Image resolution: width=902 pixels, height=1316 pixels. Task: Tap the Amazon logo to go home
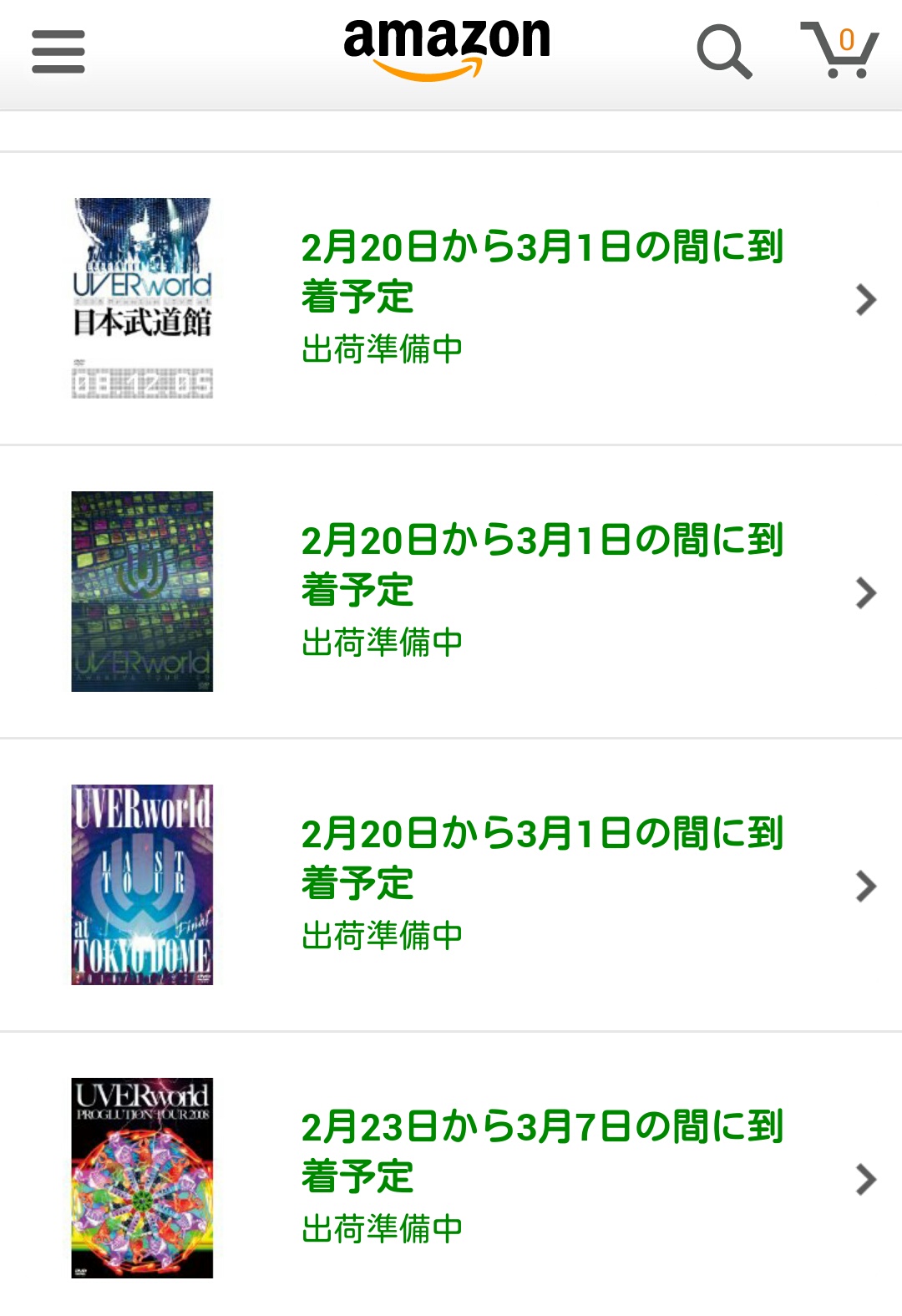pos(447,48)
